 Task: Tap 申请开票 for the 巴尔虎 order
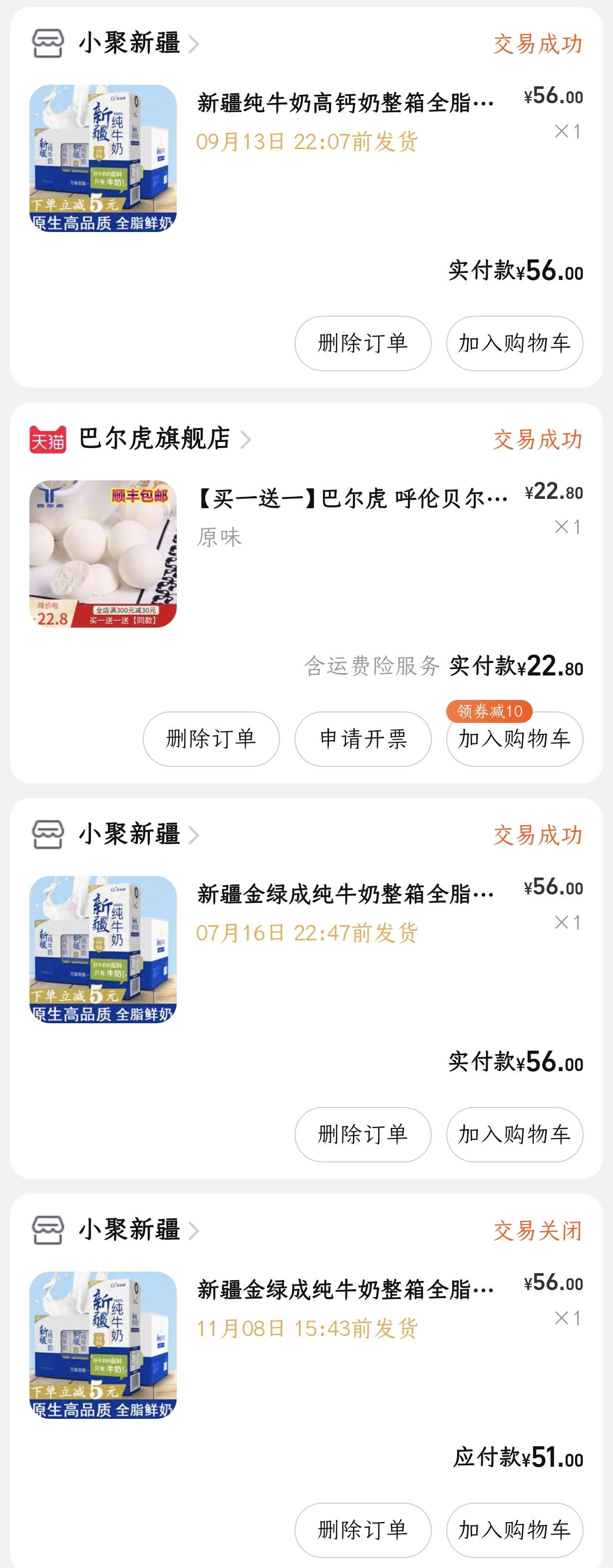point(363,739)
